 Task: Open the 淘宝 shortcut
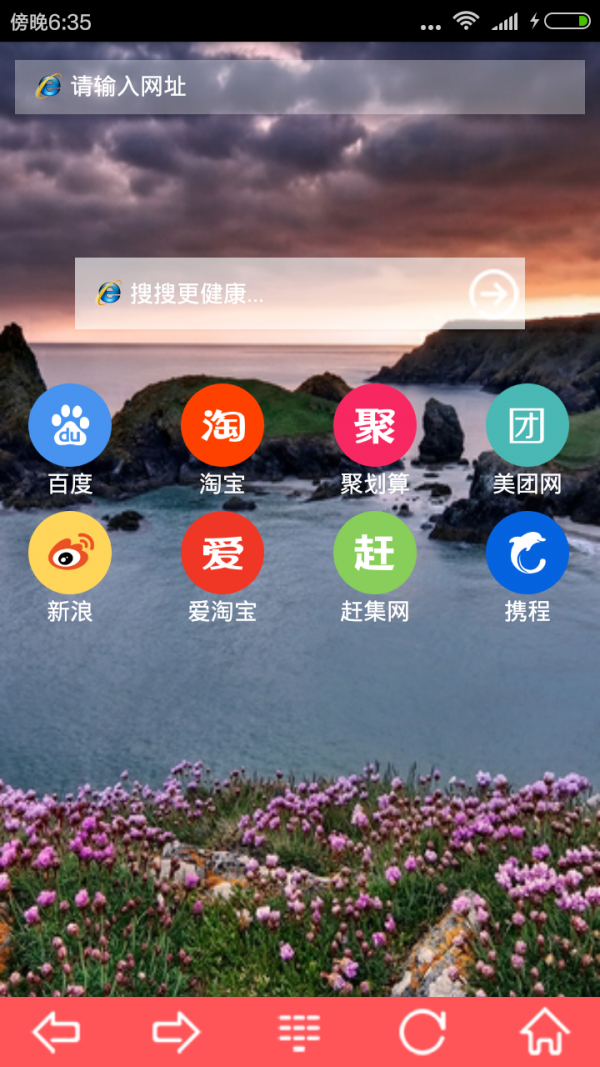[x=222, y=426]
